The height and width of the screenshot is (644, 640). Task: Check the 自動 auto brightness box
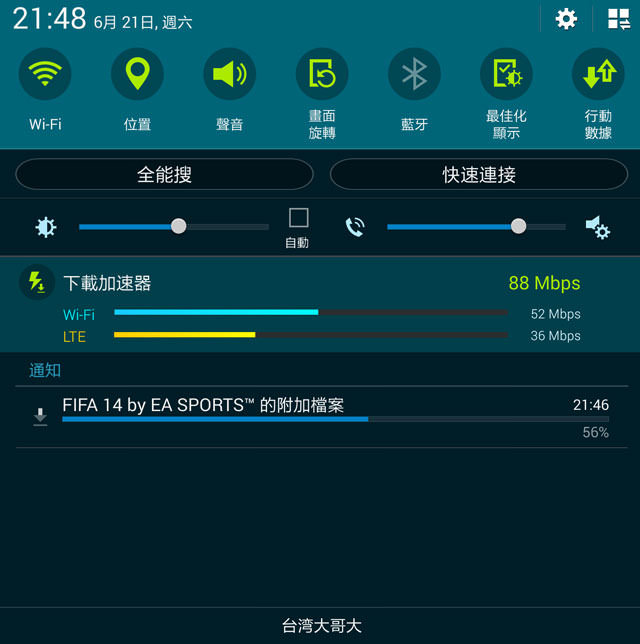(x=298, y=218)
